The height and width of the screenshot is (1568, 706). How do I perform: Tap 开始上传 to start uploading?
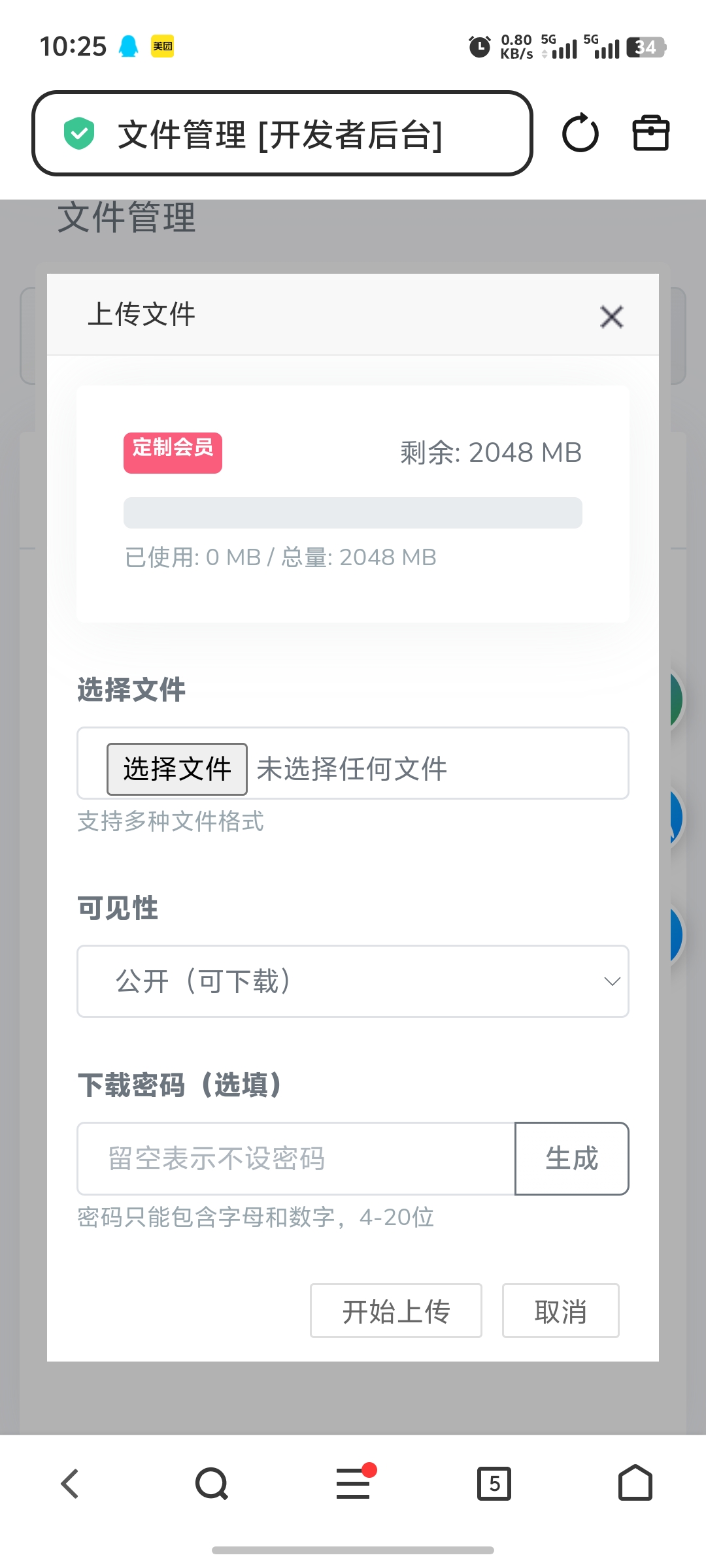point(396,1311)
